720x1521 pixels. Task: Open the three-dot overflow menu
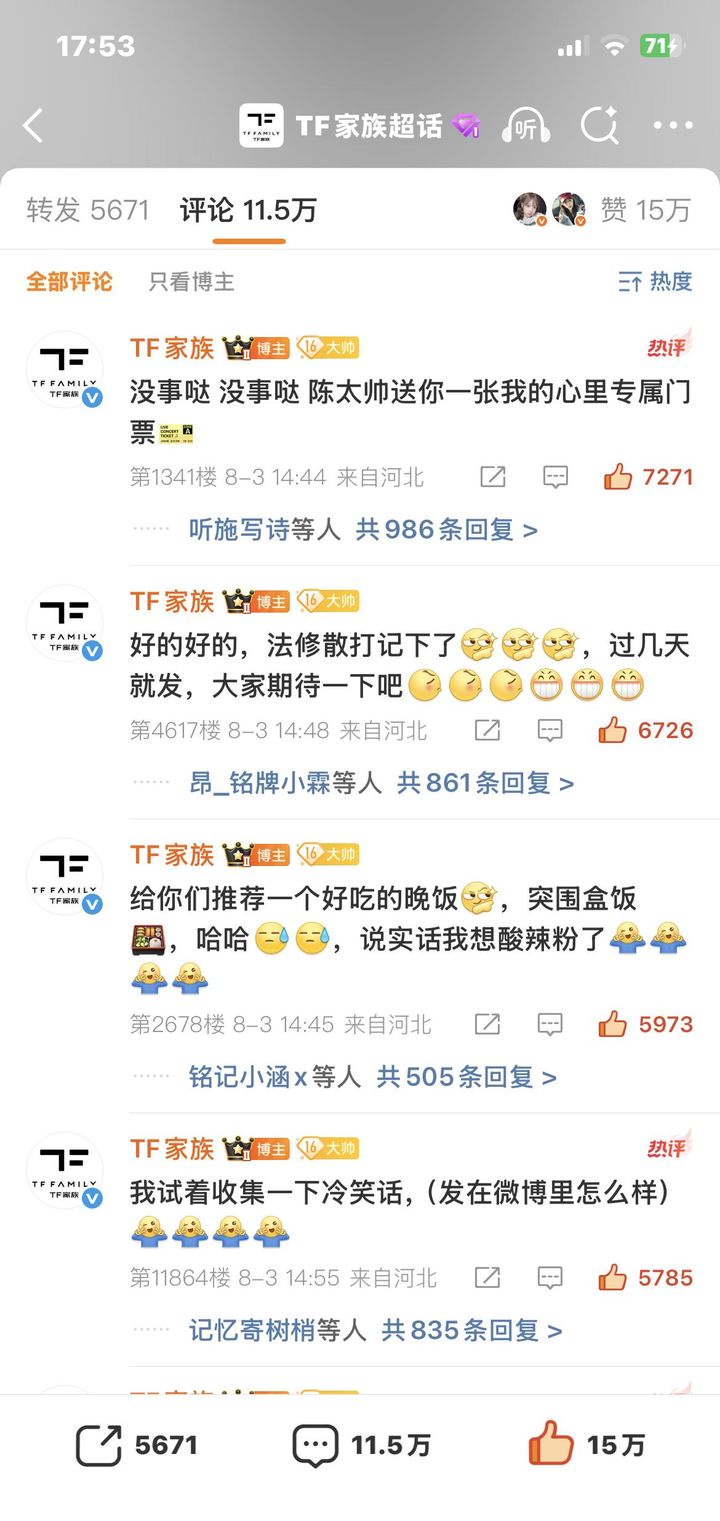pos(673,126)
